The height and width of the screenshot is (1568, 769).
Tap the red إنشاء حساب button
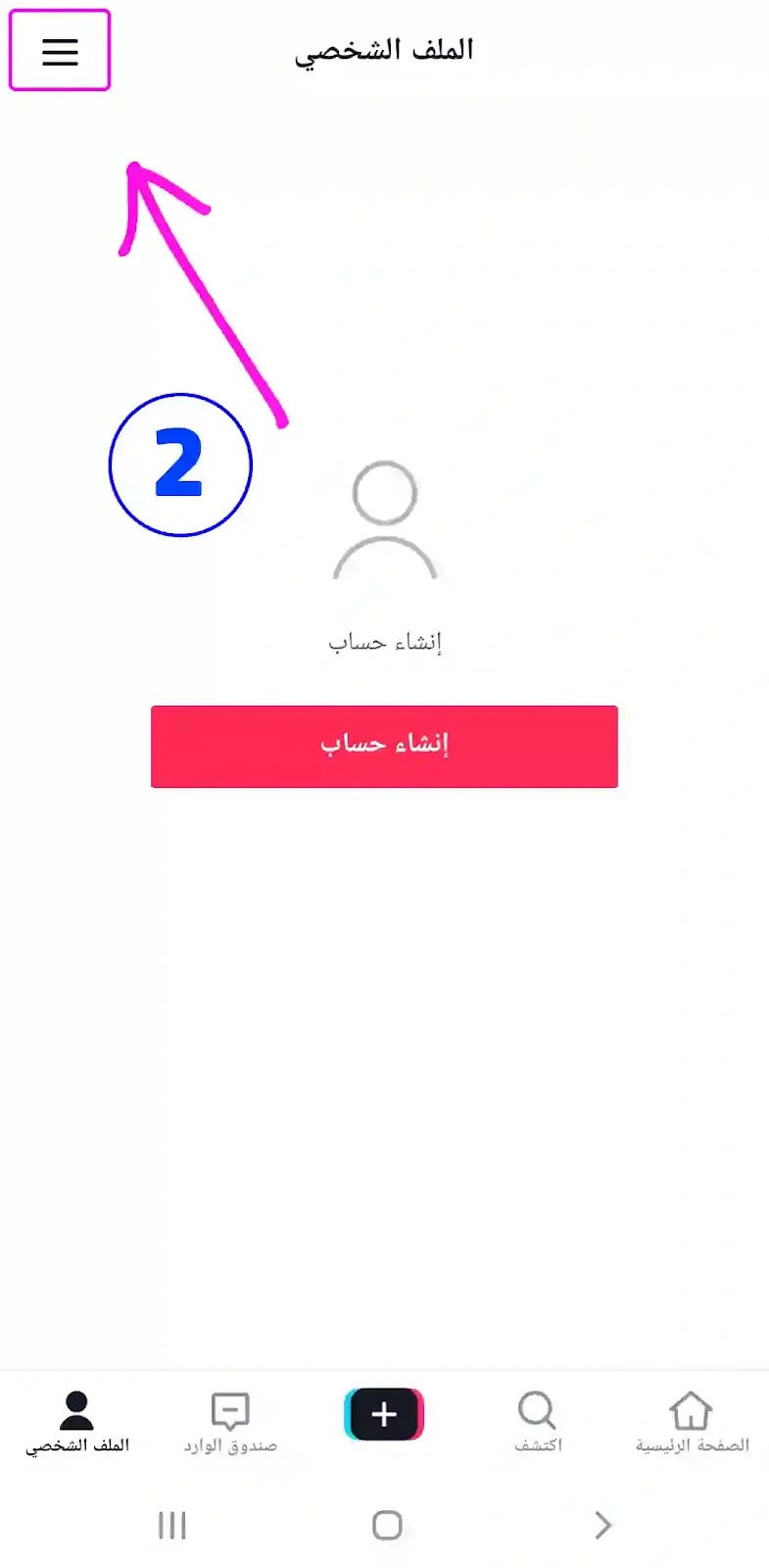384,746
